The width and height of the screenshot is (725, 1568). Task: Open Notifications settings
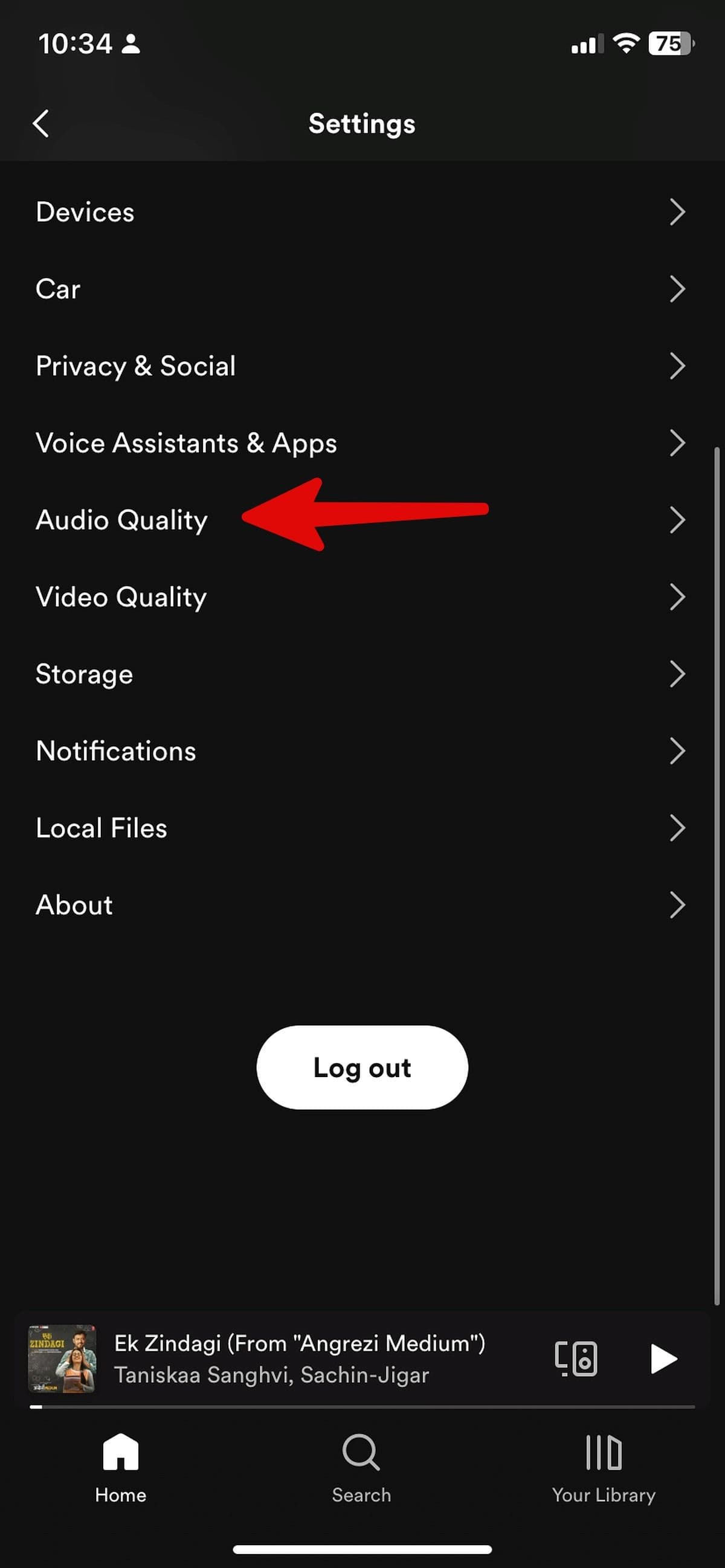[x=116, y=751]
